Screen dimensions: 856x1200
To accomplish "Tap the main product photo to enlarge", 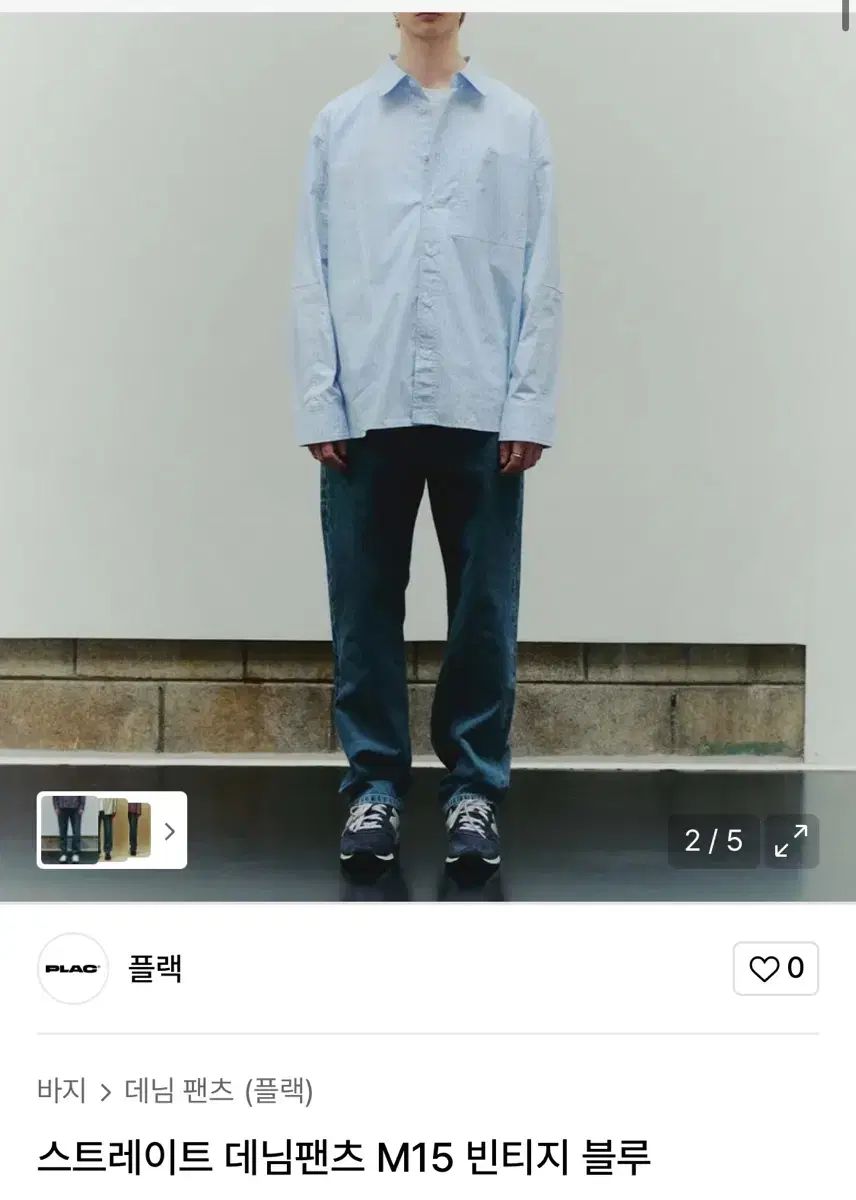I will [428, 400].
